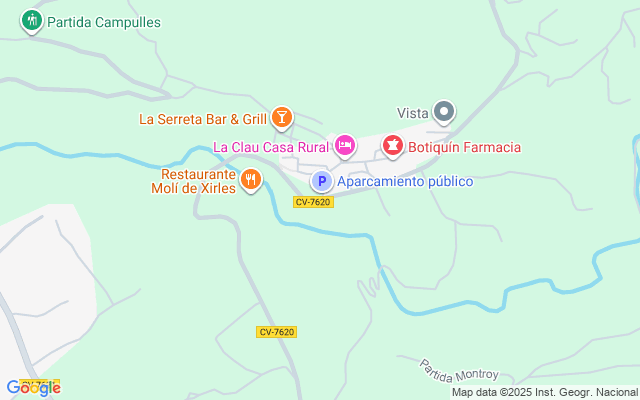Open La Serreta Bar & Grill pin
The image size is (640, 400).
click(282, 119)
